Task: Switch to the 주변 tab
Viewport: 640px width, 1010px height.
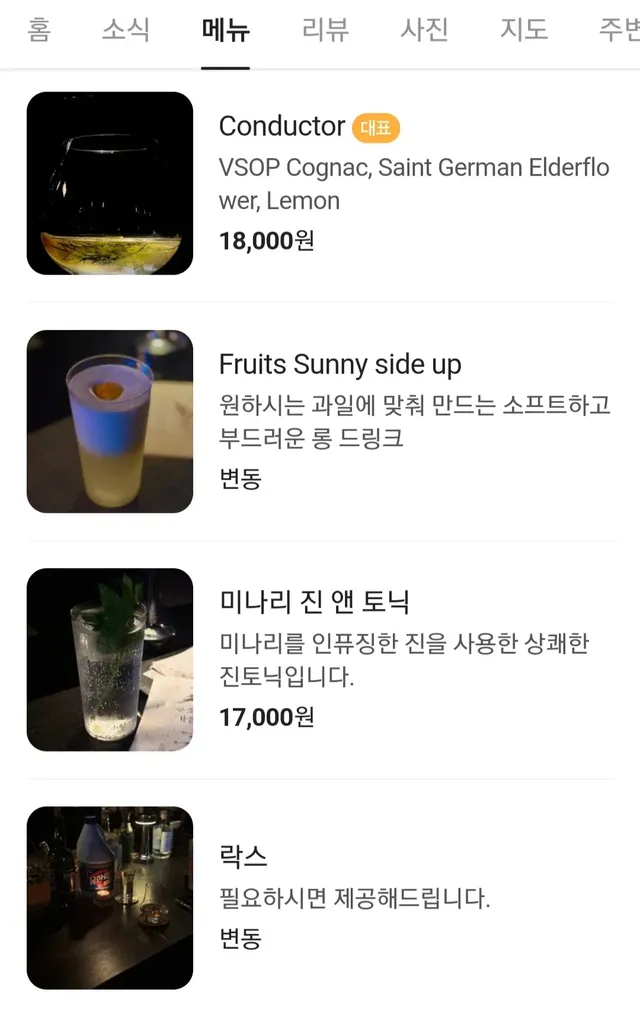Action: [x=618, y=30]
